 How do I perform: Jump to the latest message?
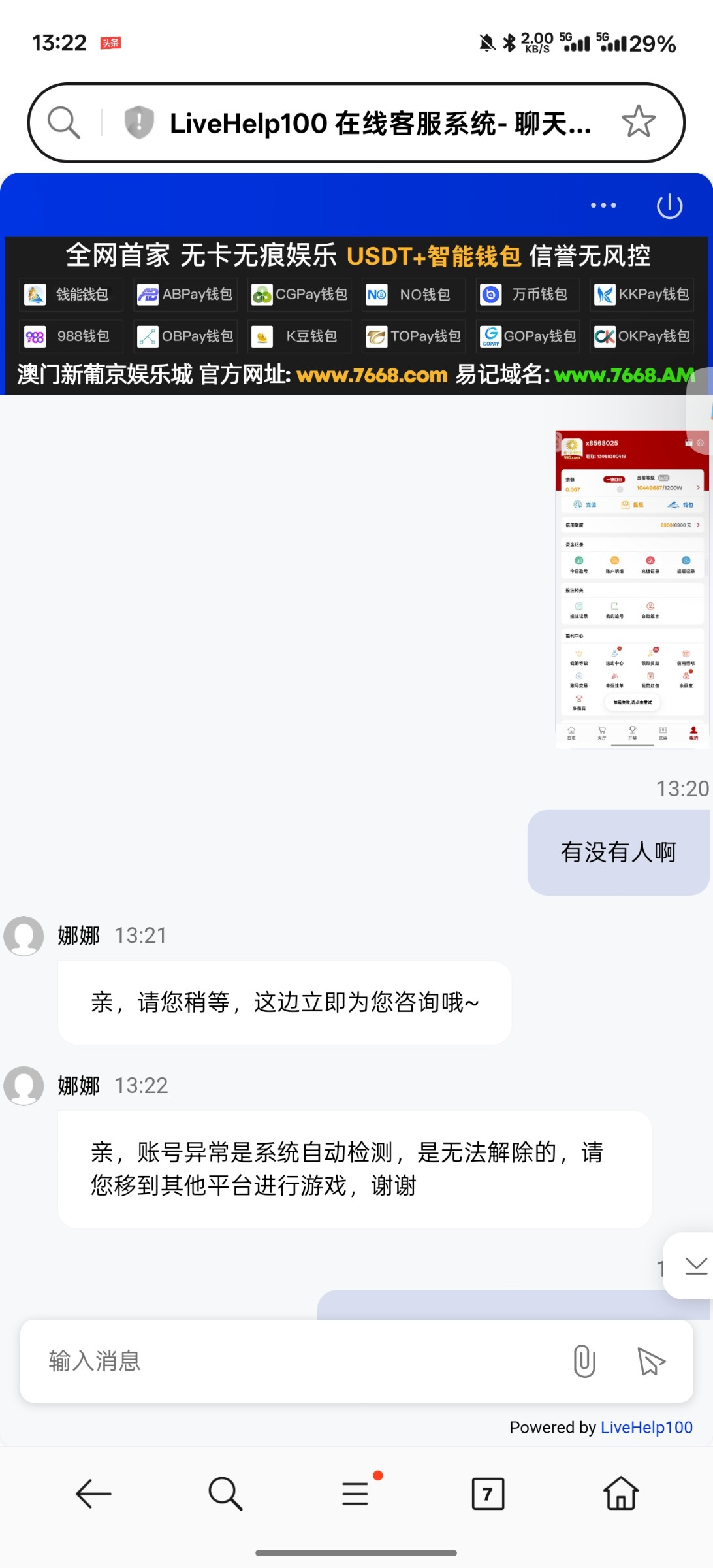[695, 1266]
